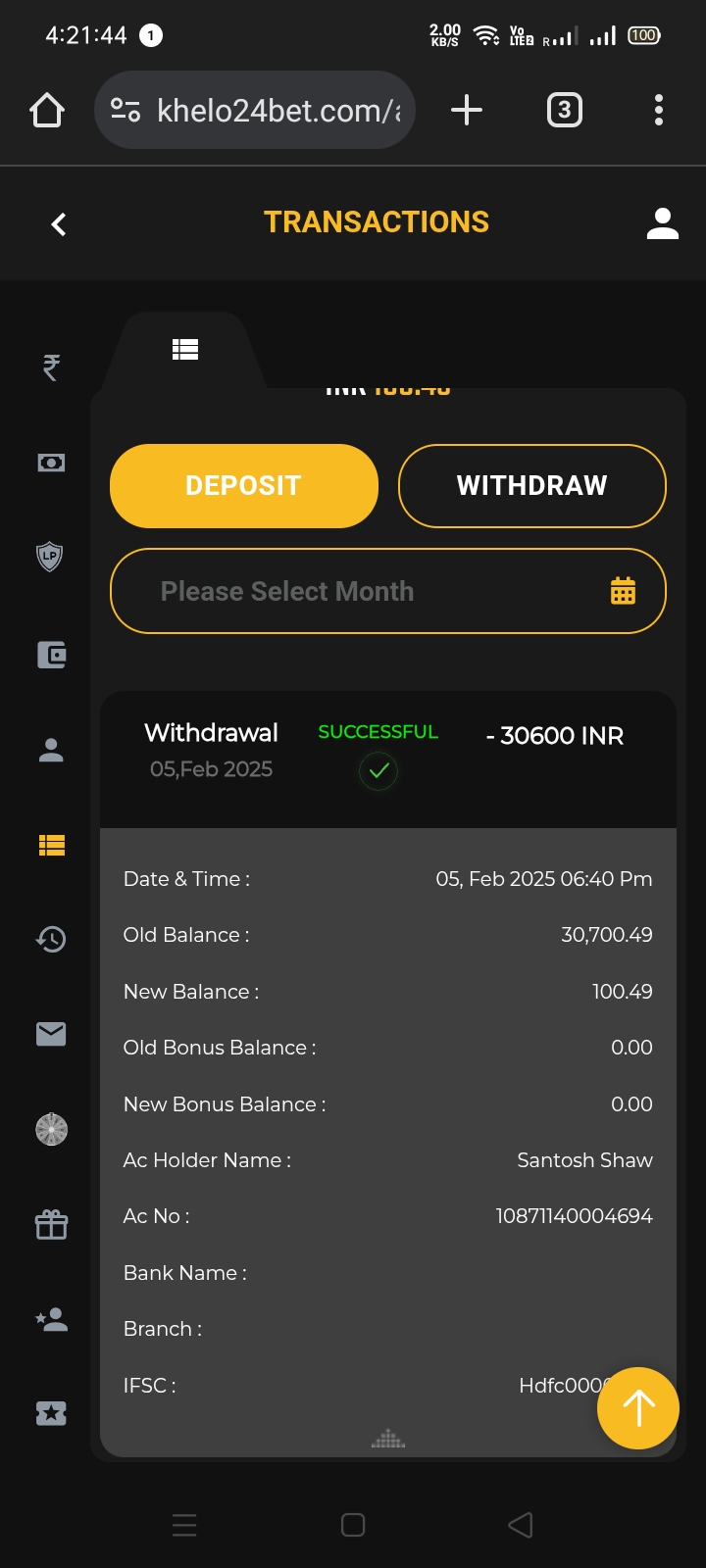Open the history clock icon in sidebar

51,939
